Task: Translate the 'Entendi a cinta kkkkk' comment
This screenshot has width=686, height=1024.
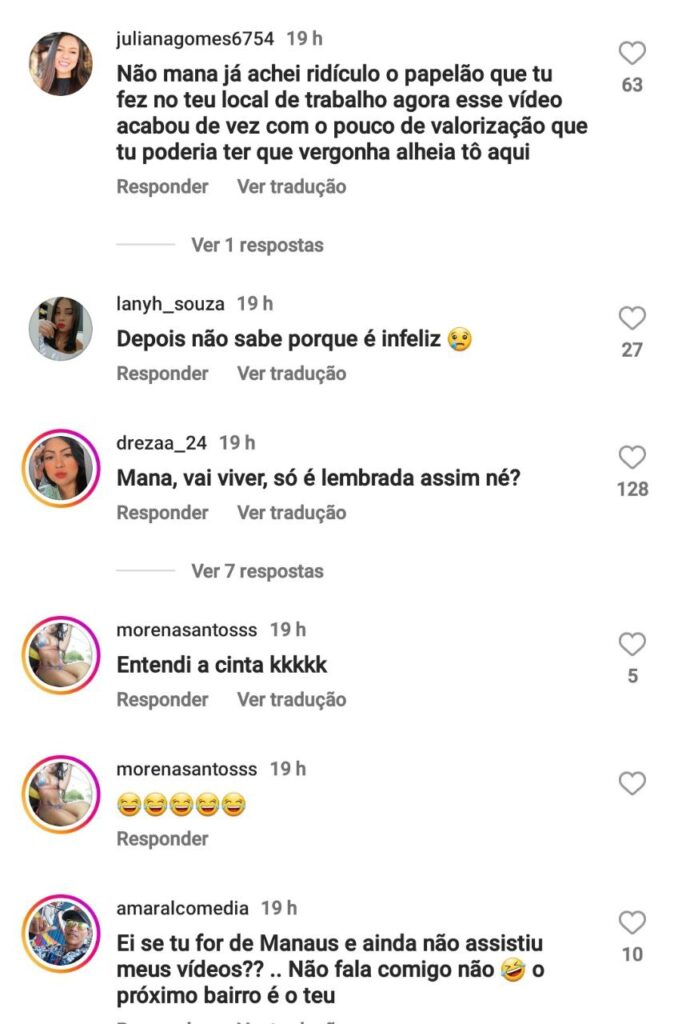Action: [x=291, y=700]
